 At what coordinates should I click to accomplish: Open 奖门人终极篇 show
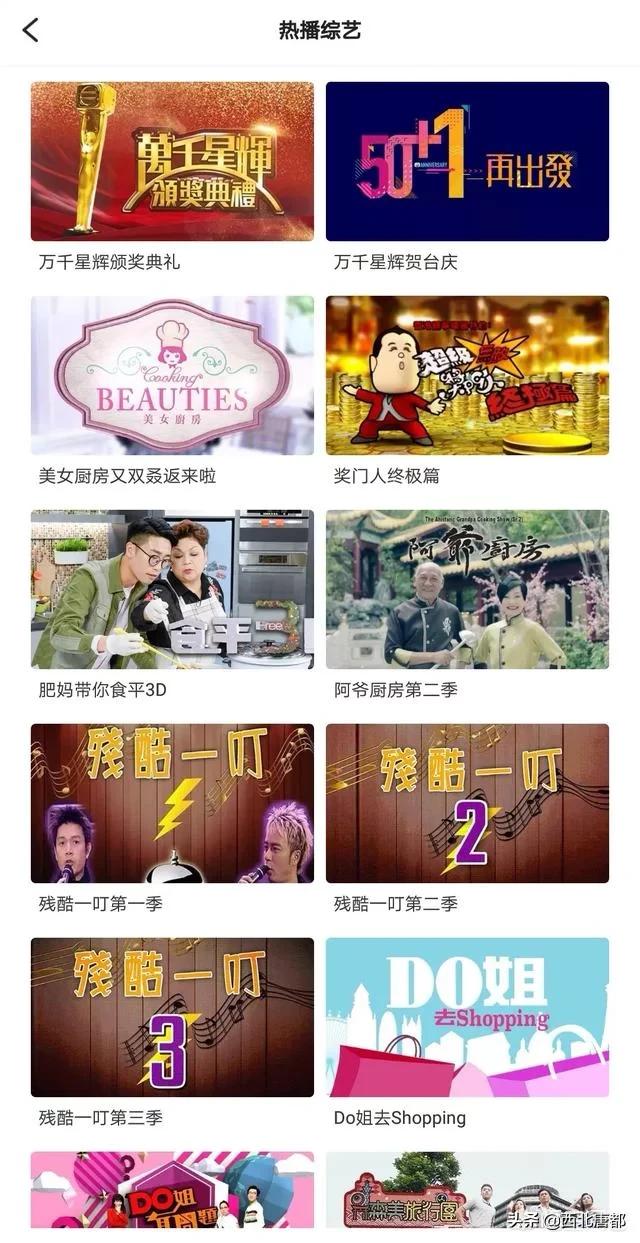[x=467, y=375]
